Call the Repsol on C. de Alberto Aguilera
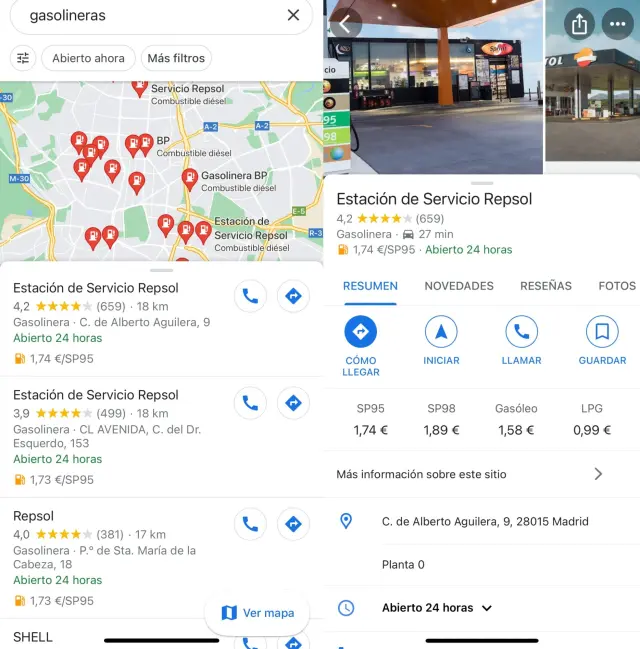This screenshot has height=649, width=640. 250,296
